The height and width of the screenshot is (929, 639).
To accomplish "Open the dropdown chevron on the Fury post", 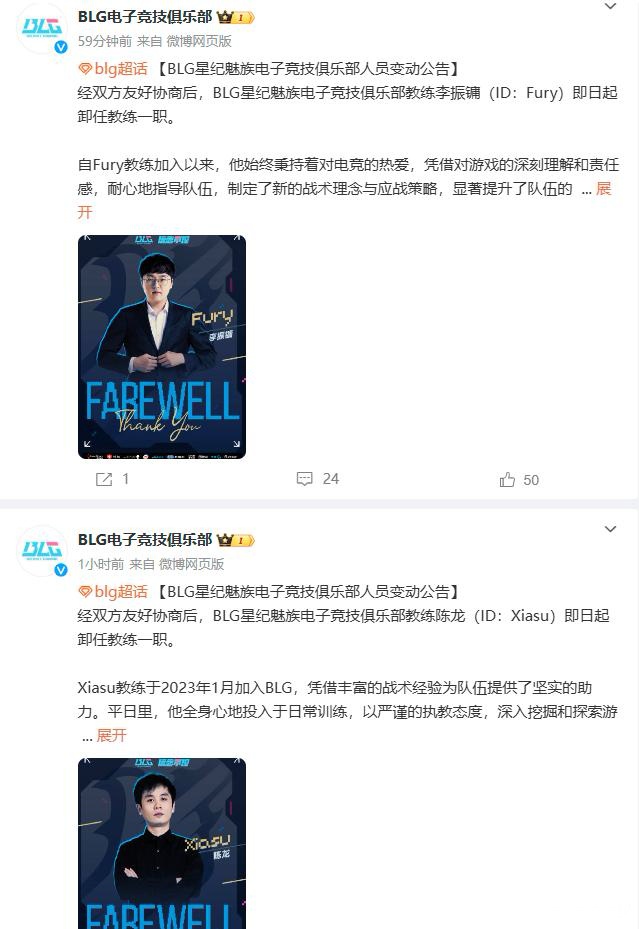I will pyautogui.click(x=610, y=7).
